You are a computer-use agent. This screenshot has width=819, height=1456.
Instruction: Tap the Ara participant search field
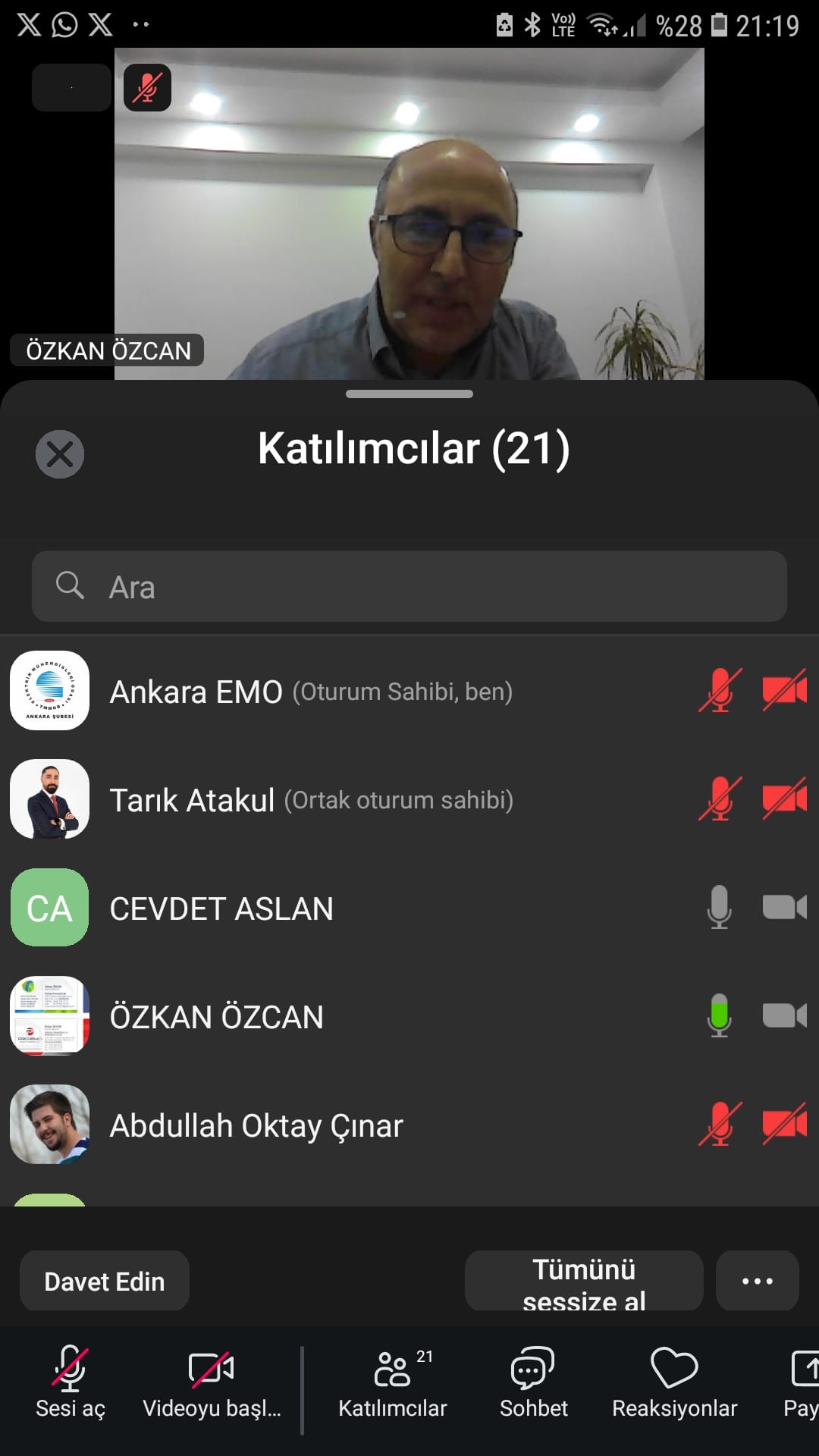click(409, 586)
